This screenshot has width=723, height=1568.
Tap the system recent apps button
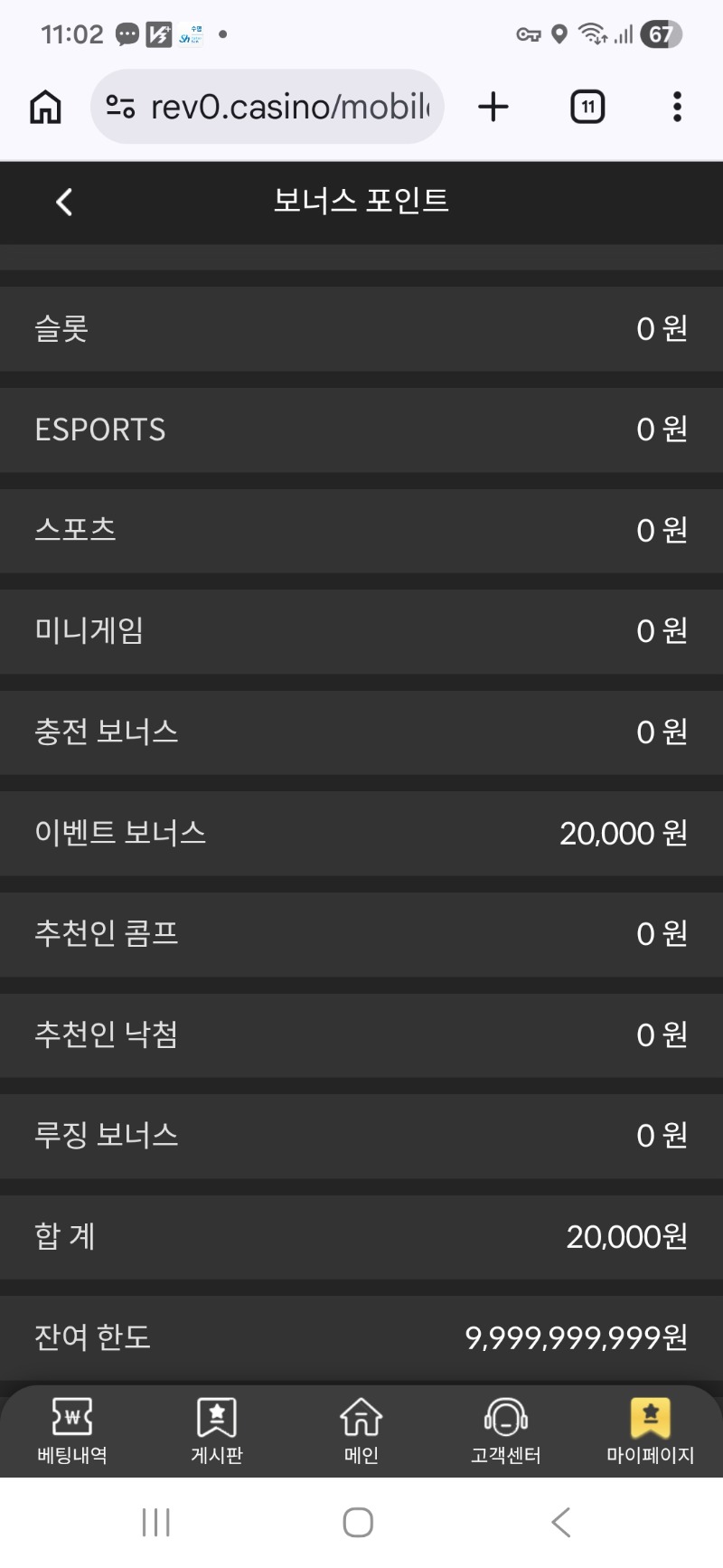(156, 1522)
